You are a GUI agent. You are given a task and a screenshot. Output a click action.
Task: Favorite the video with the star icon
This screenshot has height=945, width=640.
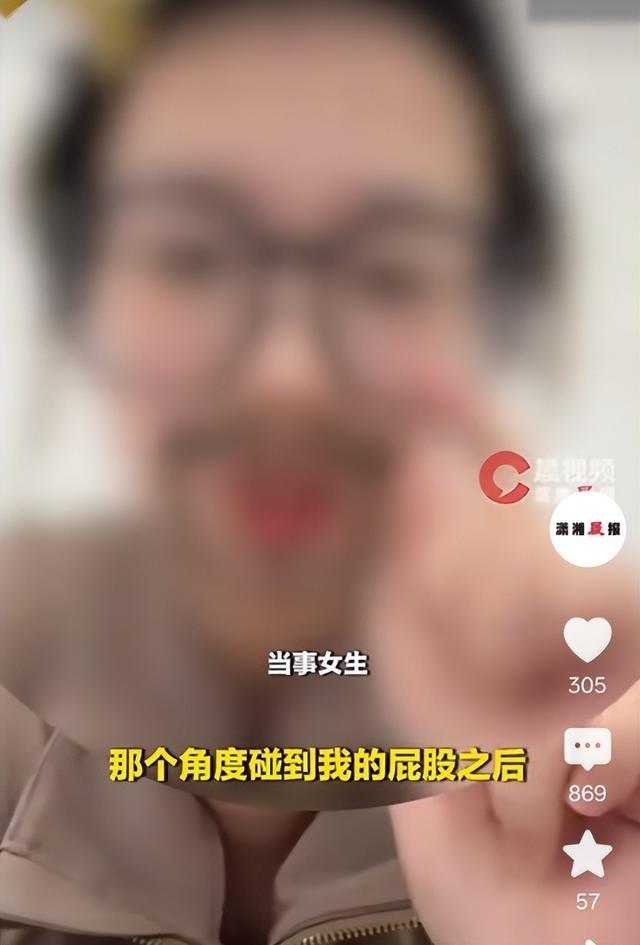tap(587, 854)
